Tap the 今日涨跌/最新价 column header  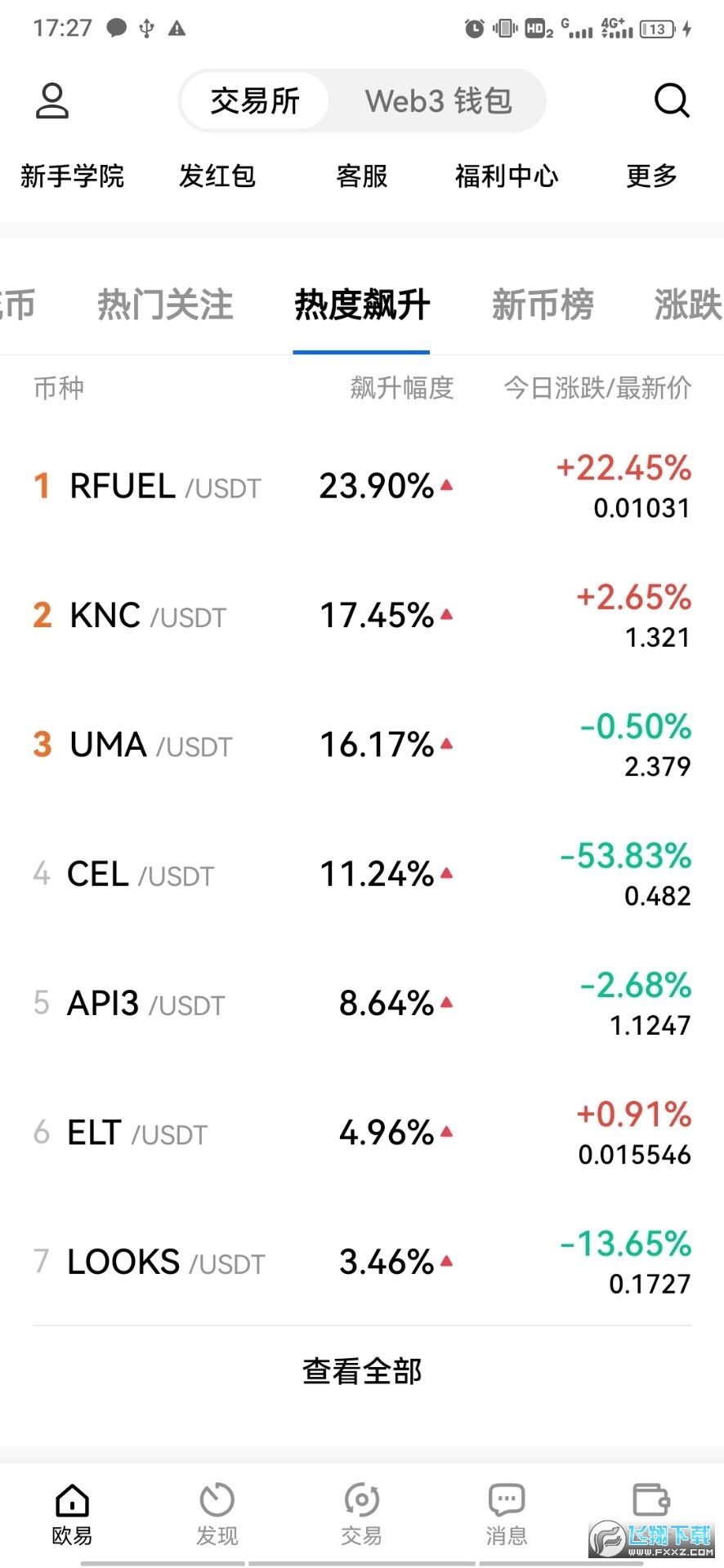(596, 389)
